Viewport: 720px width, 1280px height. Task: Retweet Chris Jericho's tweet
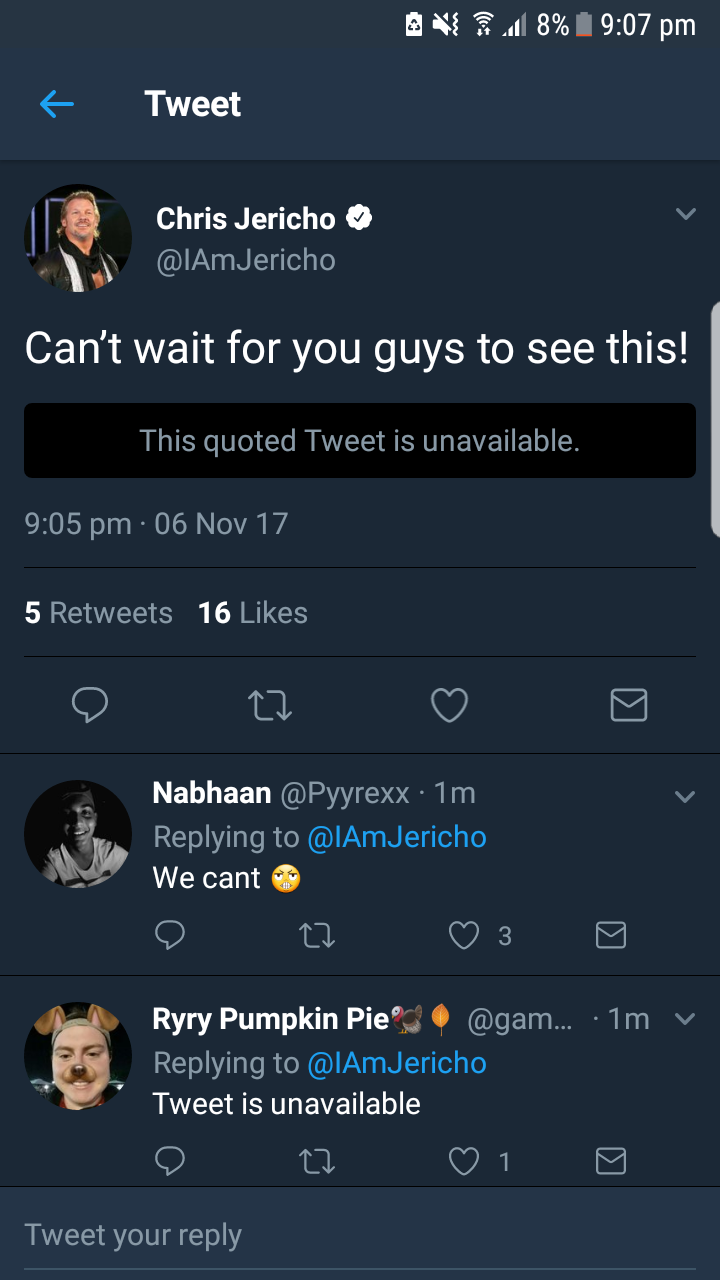tap(269, 705)
